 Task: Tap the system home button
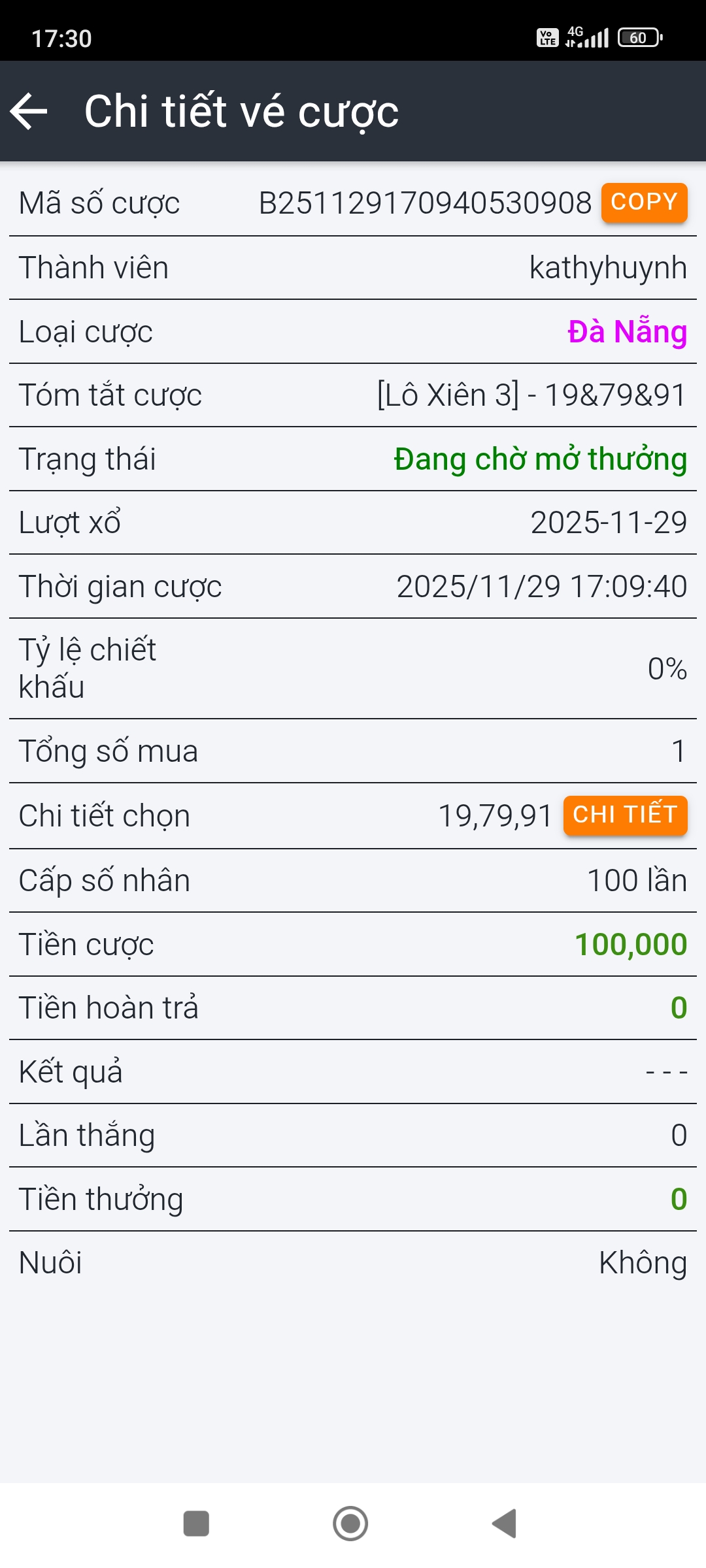tap(350, 1524)
